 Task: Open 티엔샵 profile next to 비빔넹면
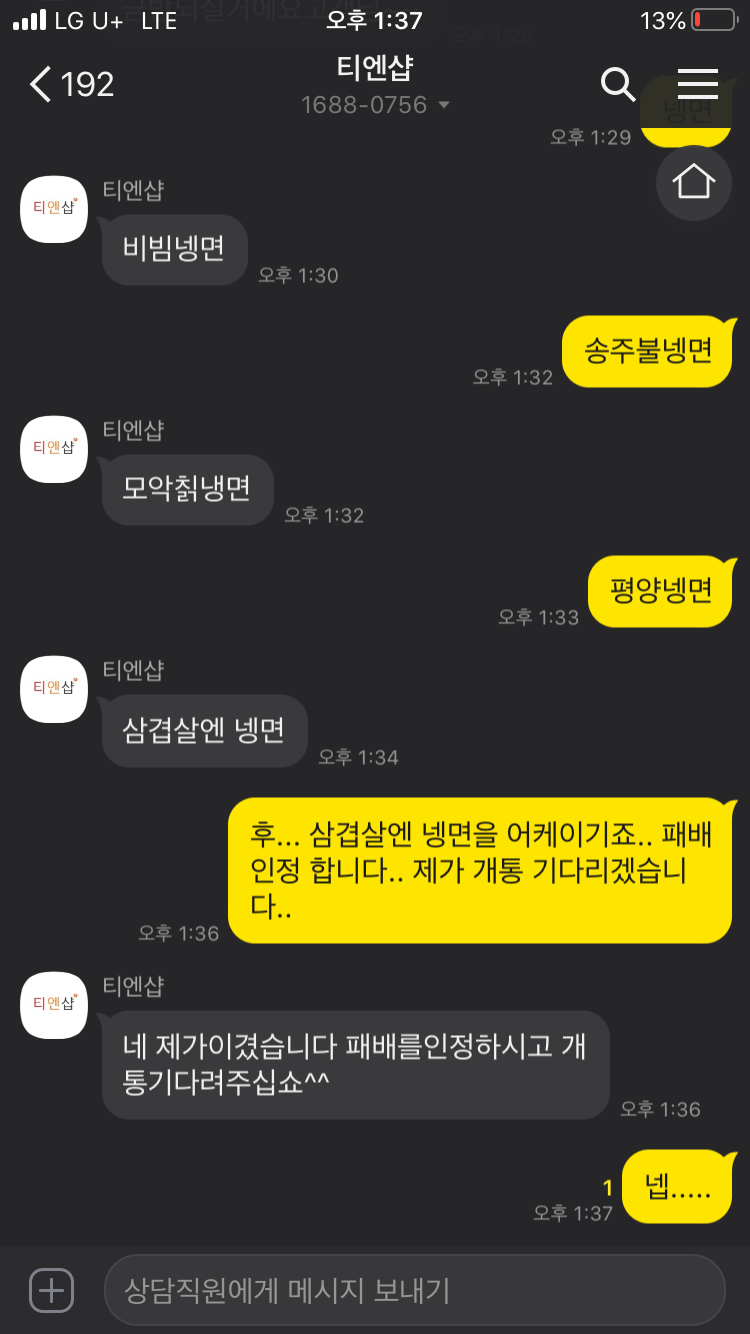(55, 209)
